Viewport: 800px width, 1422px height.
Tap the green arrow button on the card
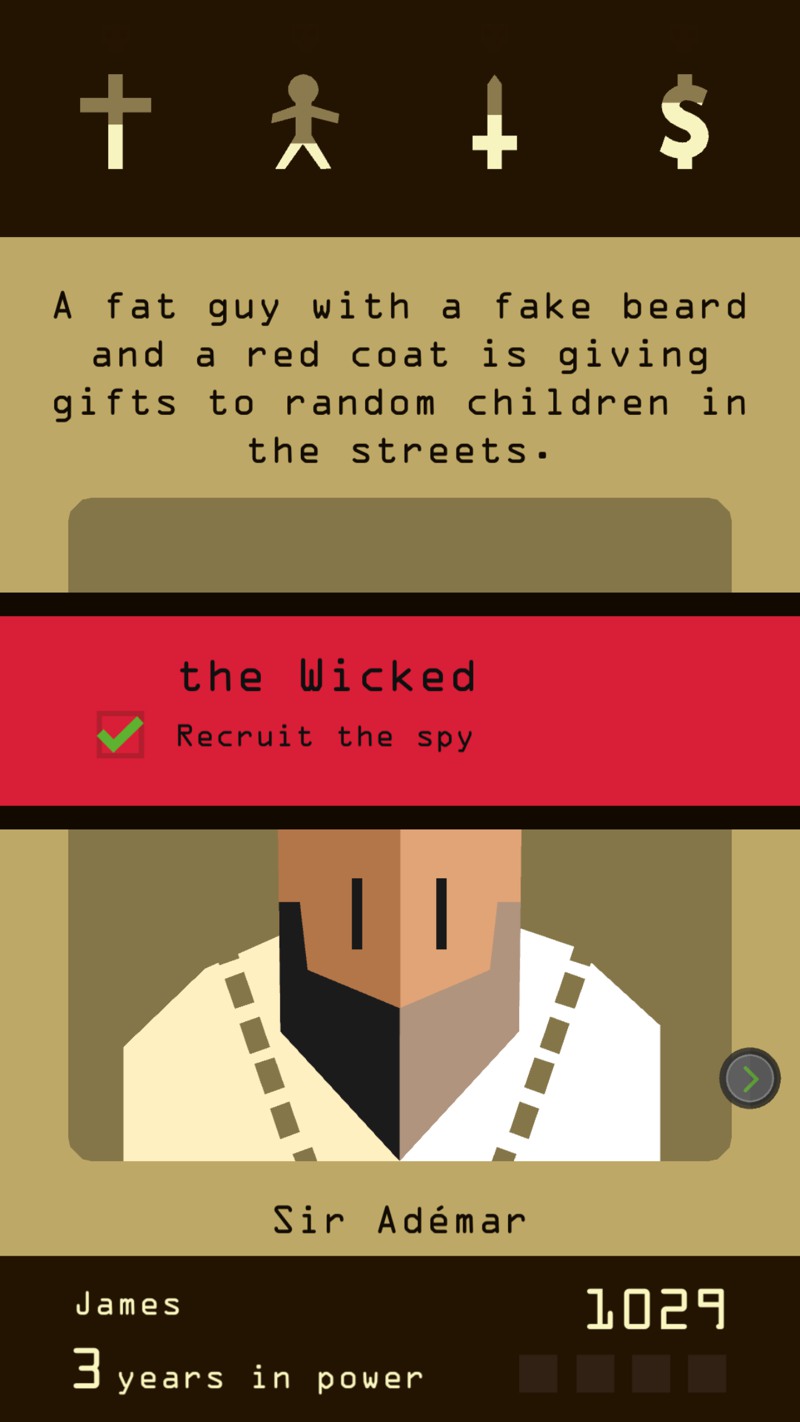(750, 1078)
